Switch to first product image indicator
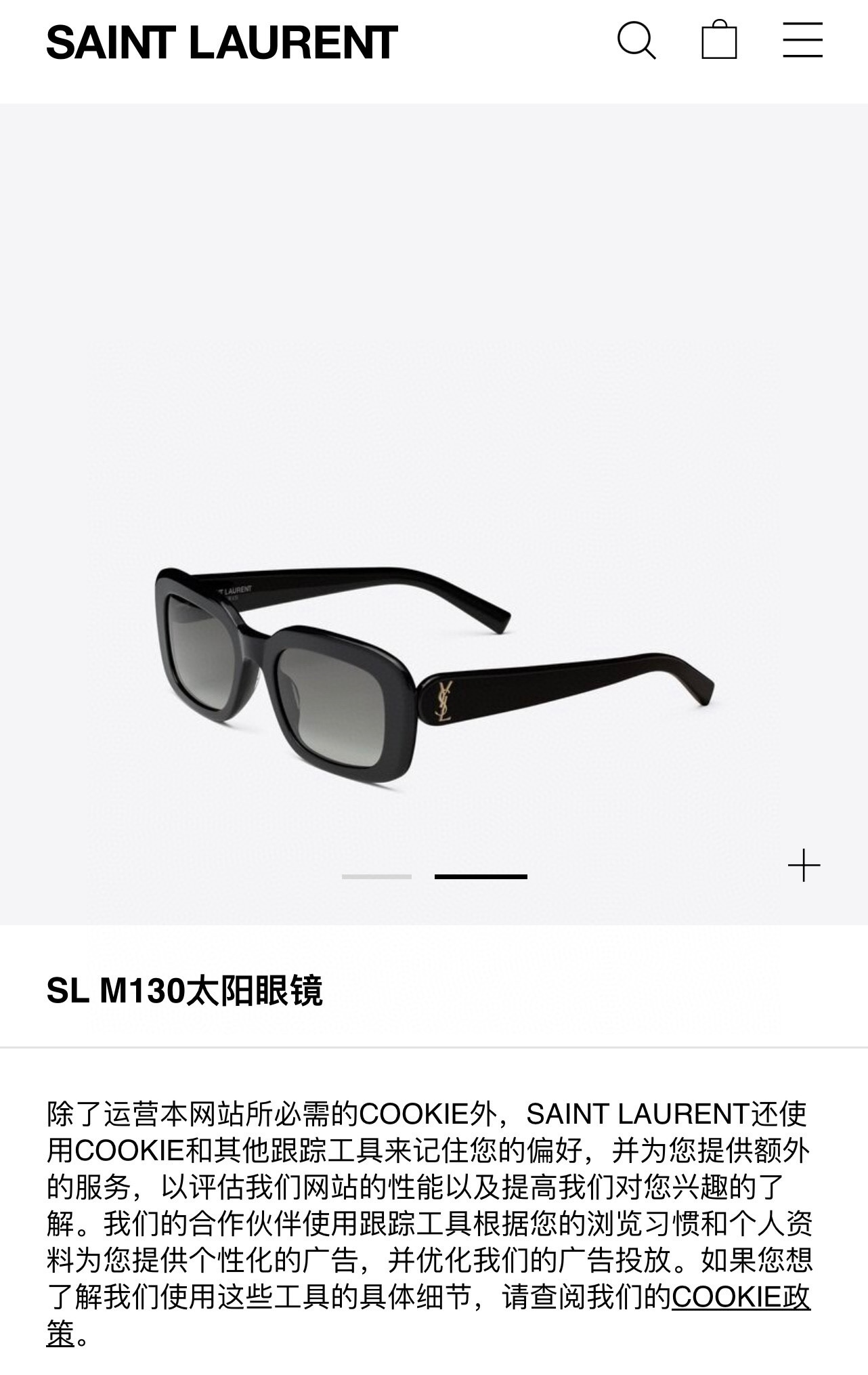Viewport: 868px width, 1375px height. 376,876
